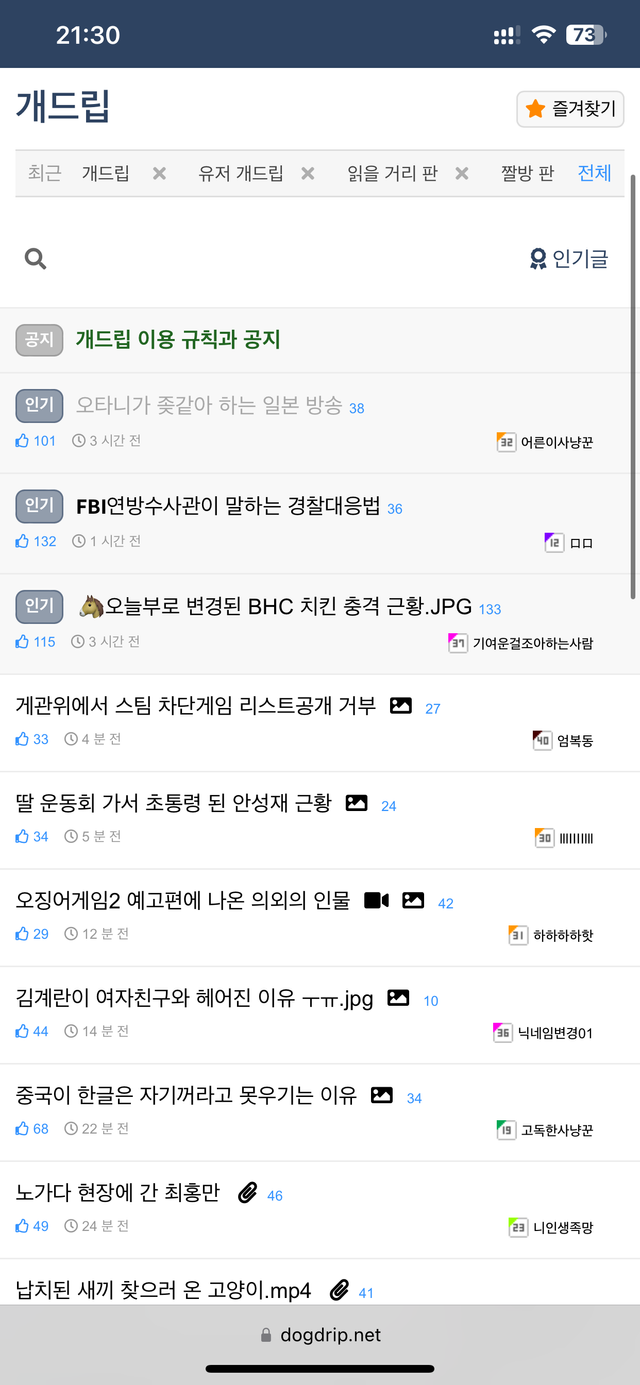Read FBI연방수사관 경찰대응법 post
The width and height of the screenshot is (640, 1385).
tap(228, 506)
